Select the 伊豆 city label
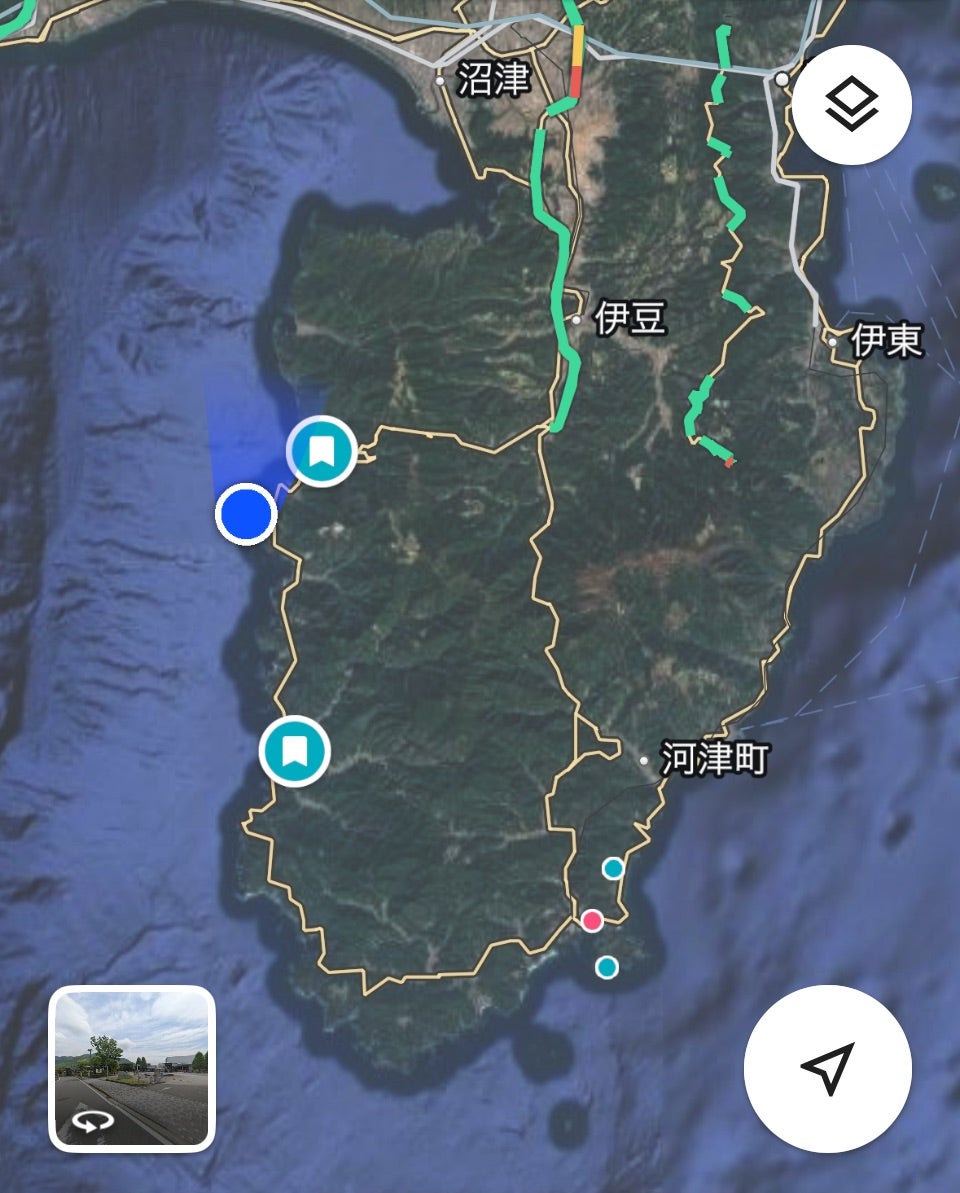This screenshot has height=1193, width=960. (x=629, y=319)
